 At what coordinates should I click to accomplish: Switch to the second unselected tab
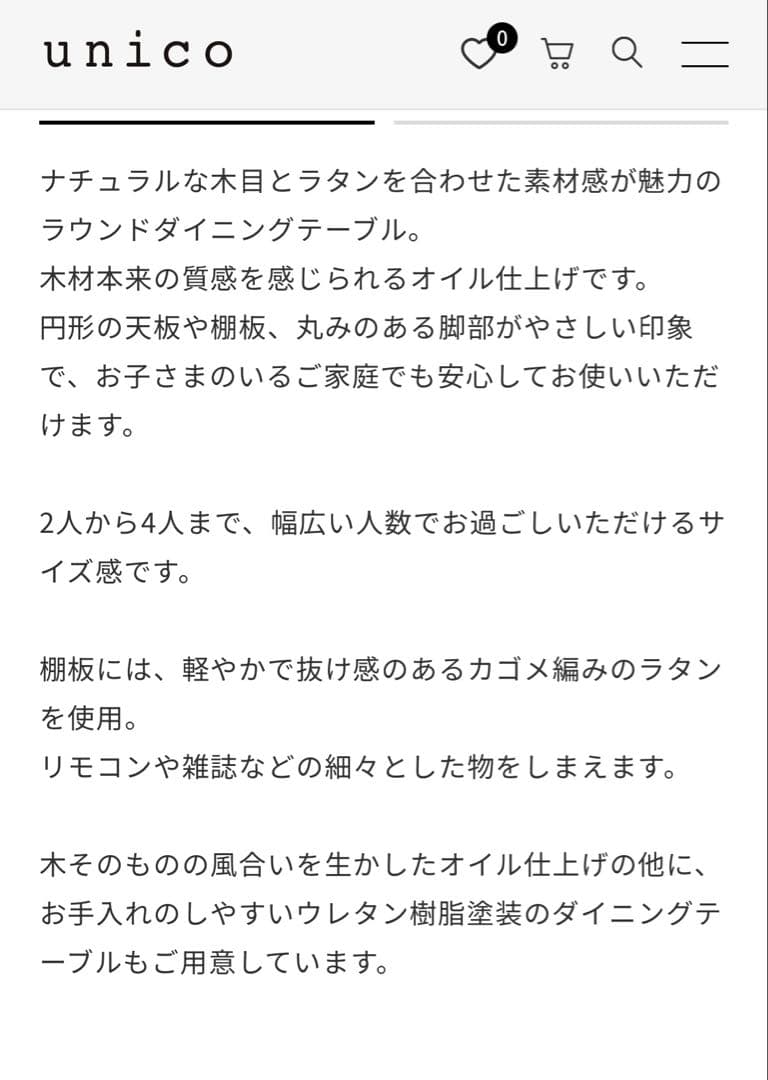tap(561, 121)
